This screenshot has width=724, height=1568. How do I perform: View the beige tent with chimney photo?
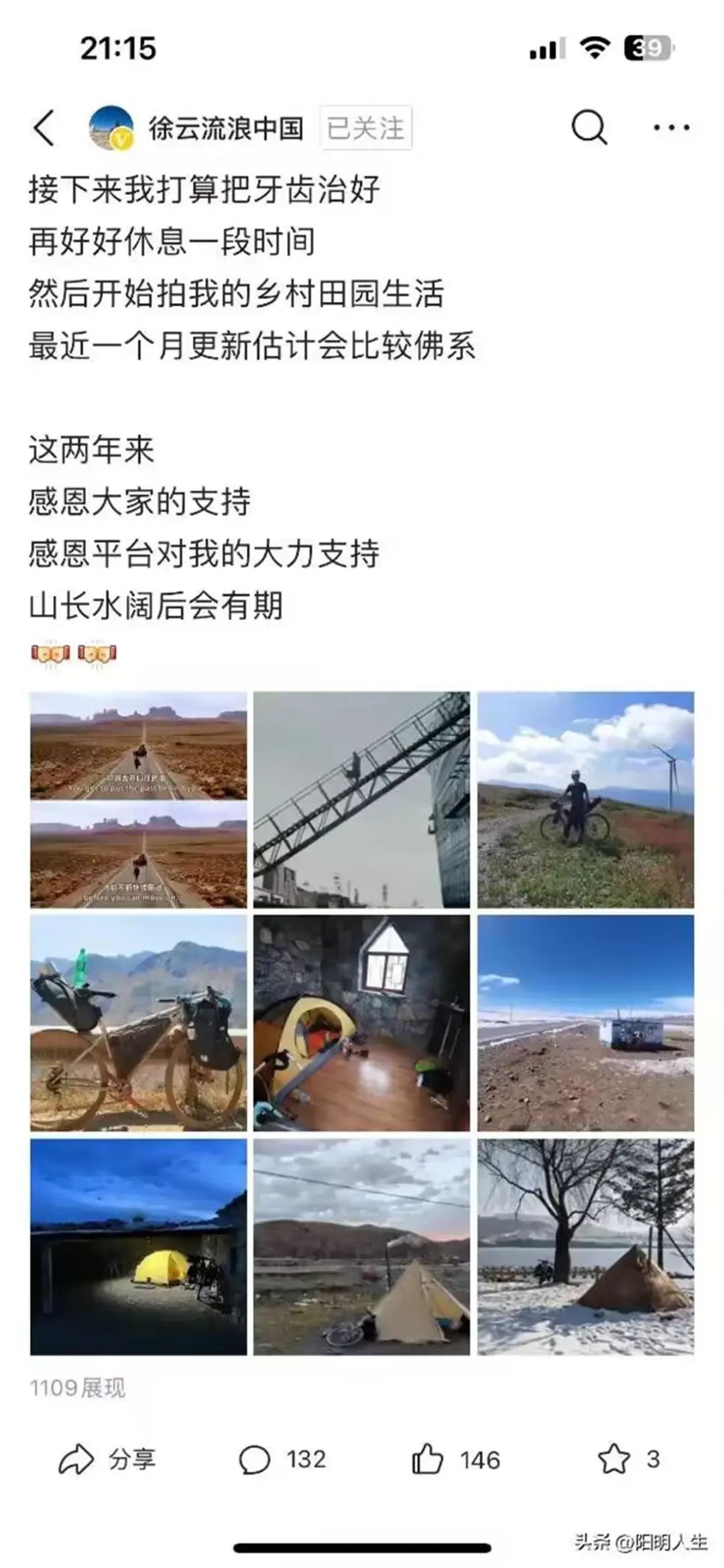click(x=361, y=1247)
